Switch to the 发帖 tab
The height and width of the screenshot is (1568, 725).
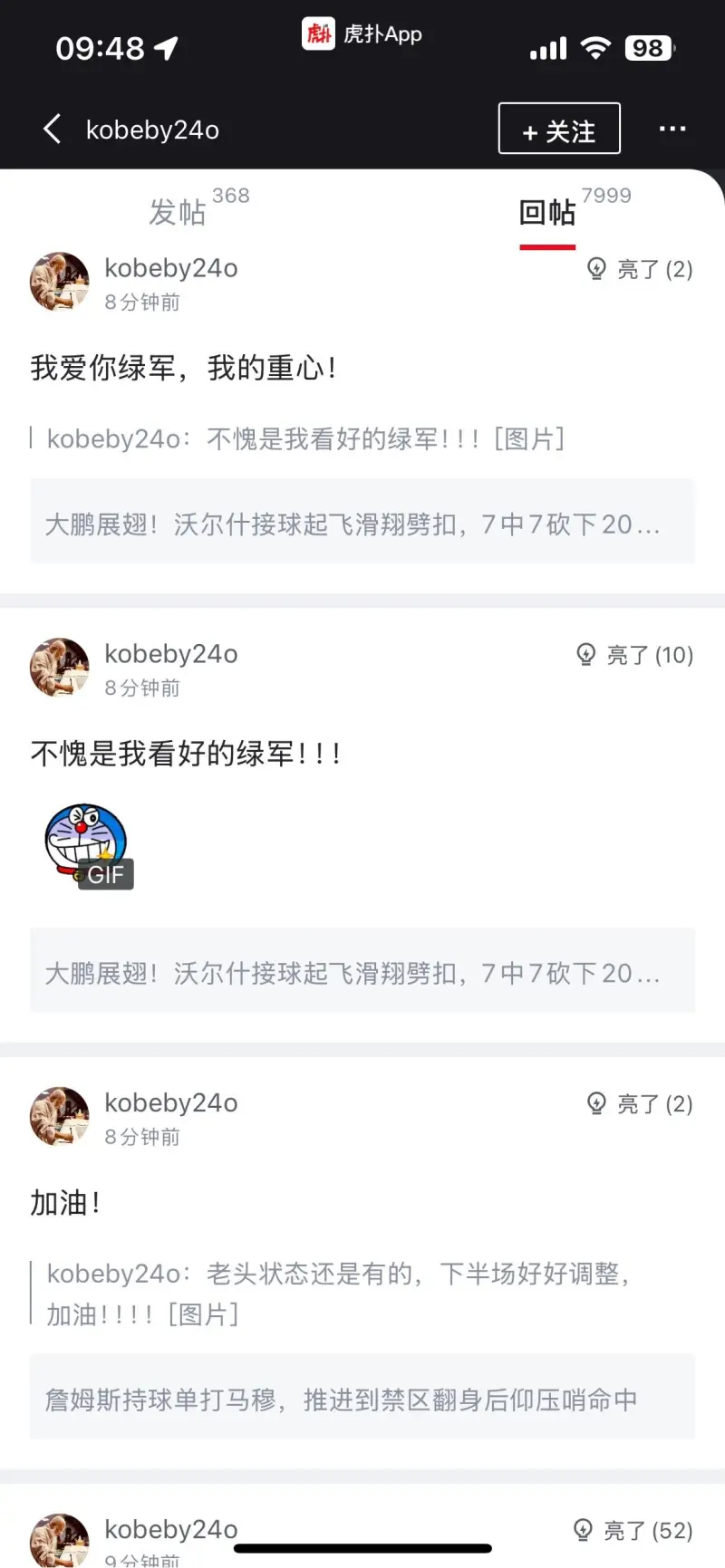pos(179,211)
